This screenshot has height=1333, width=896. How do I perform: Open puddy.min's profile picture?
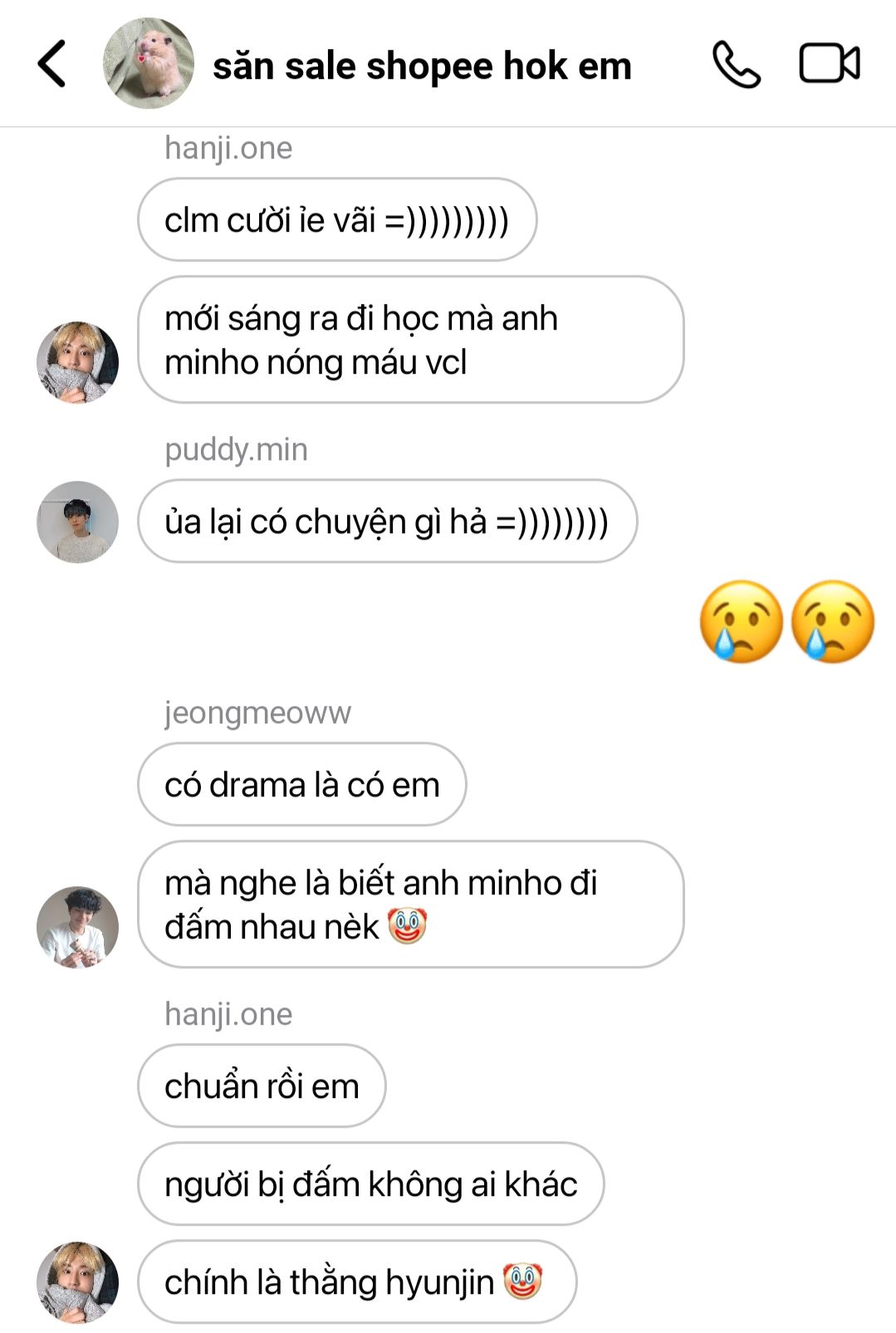[78, 522]
